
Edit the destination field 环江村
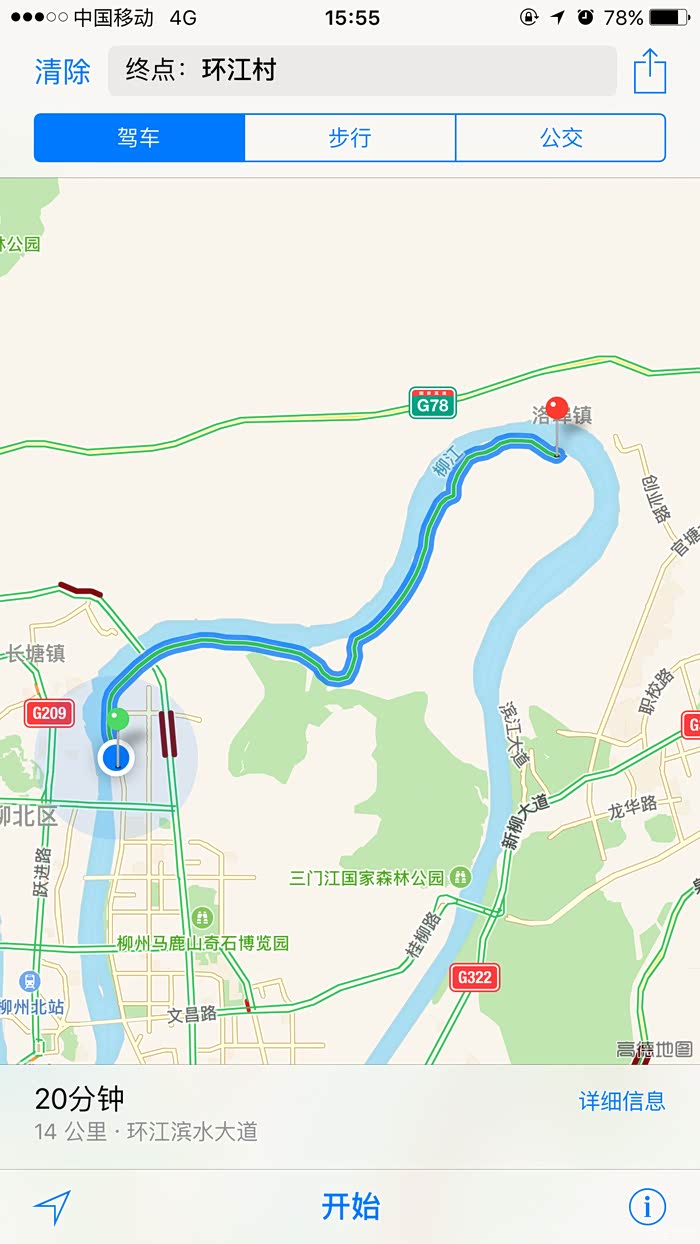tap(362, 71)
